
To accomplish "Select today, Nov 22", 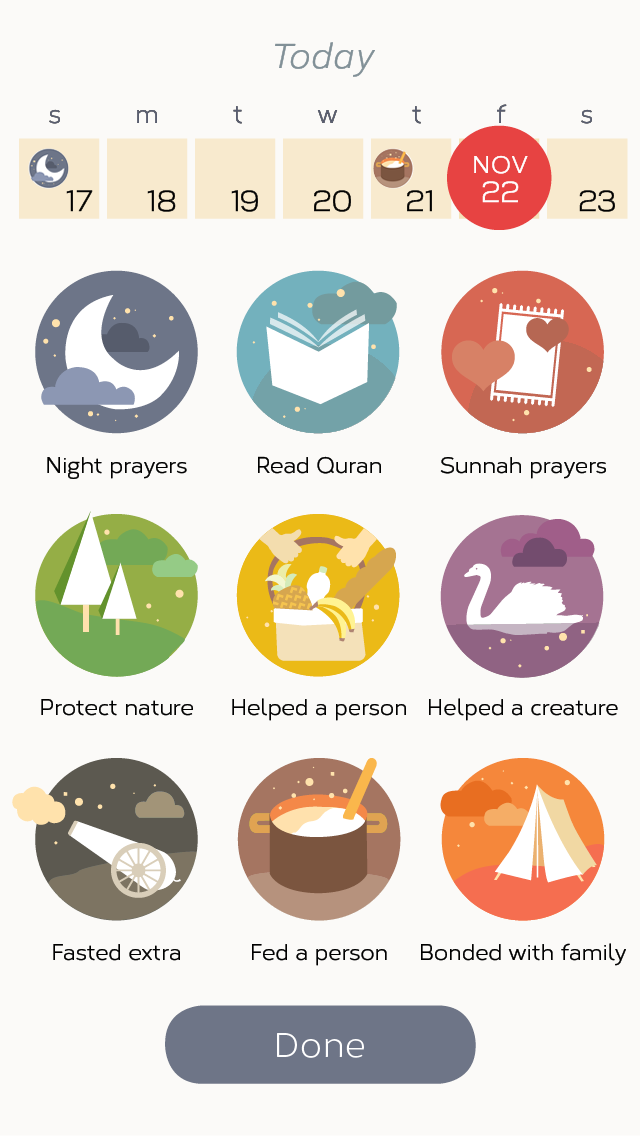I will 499,179.
